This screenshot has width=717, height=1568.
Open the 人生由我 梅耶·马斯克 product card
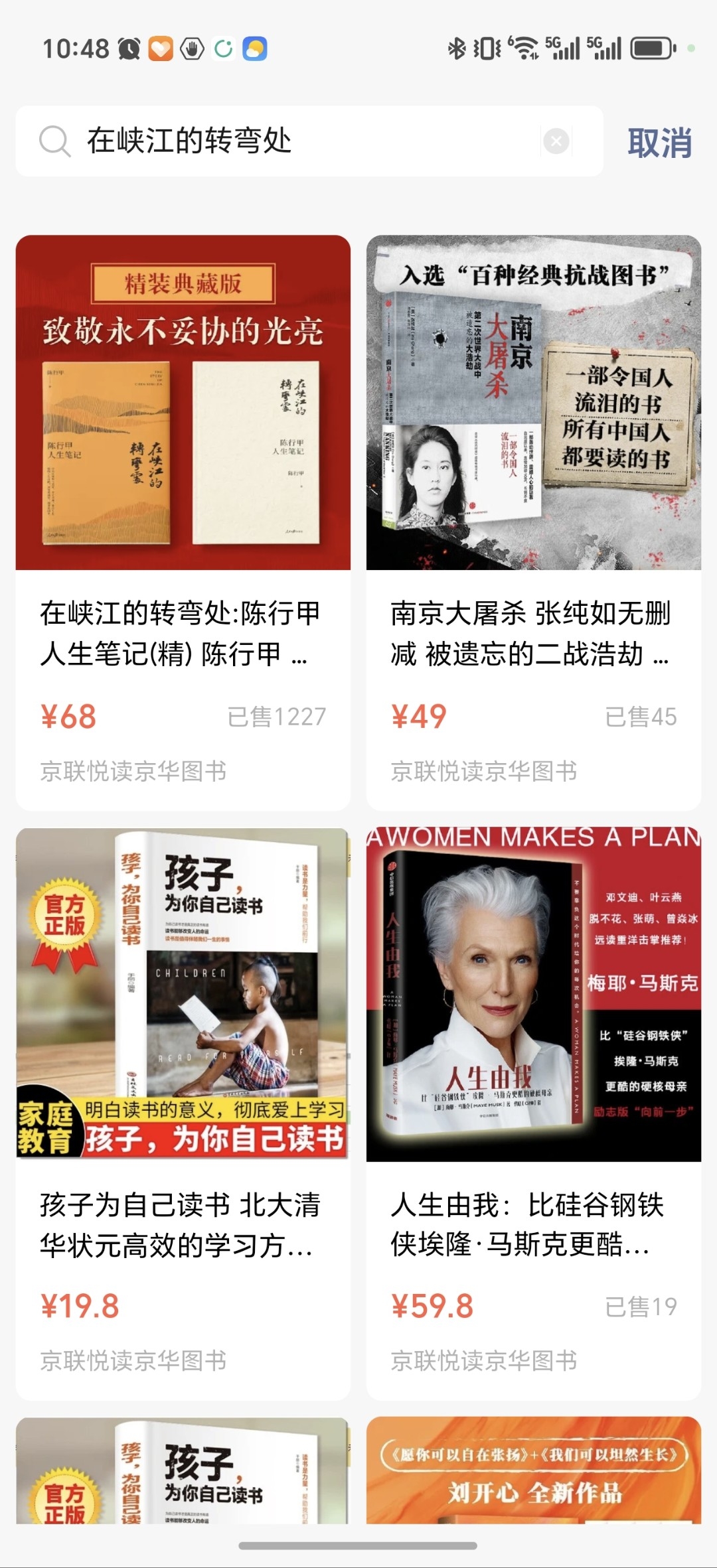coord(534,1114)
